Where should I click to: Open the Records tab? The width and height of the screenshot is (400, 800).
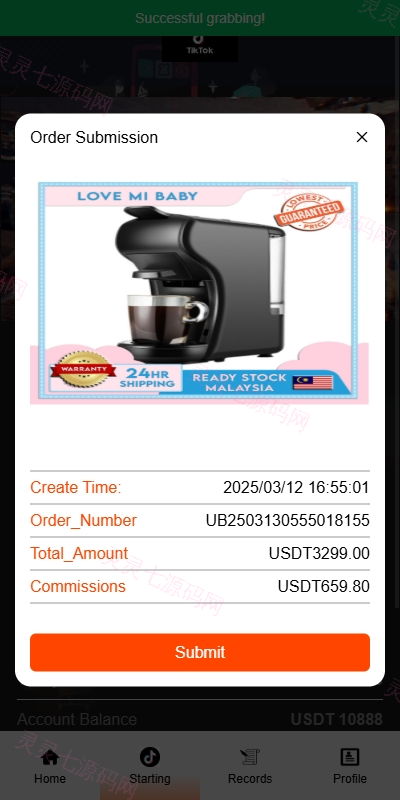click(250, 765)
